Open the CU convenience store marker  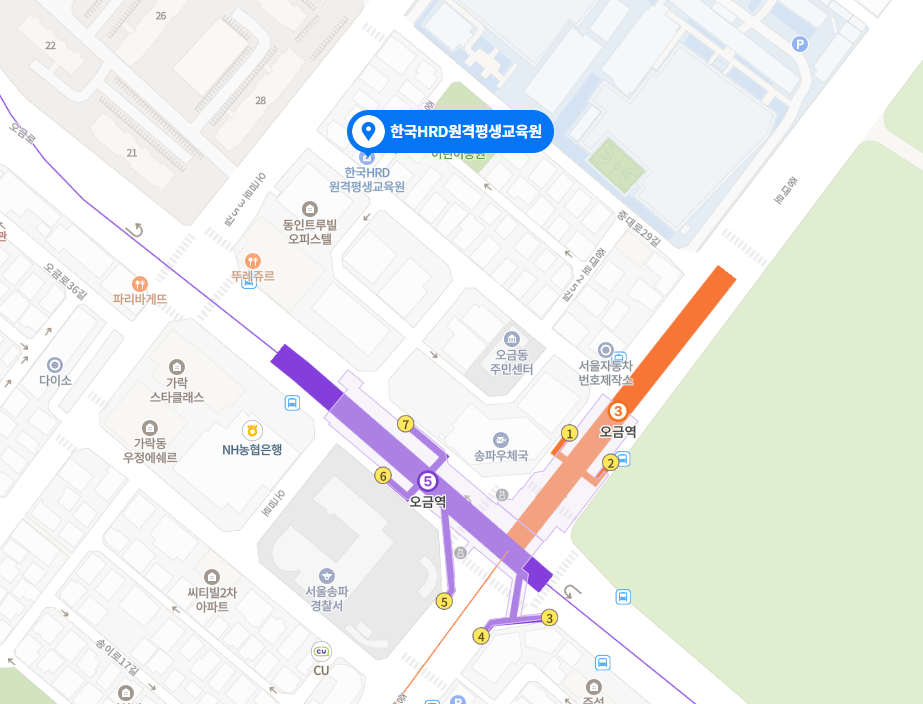(321, 652)
